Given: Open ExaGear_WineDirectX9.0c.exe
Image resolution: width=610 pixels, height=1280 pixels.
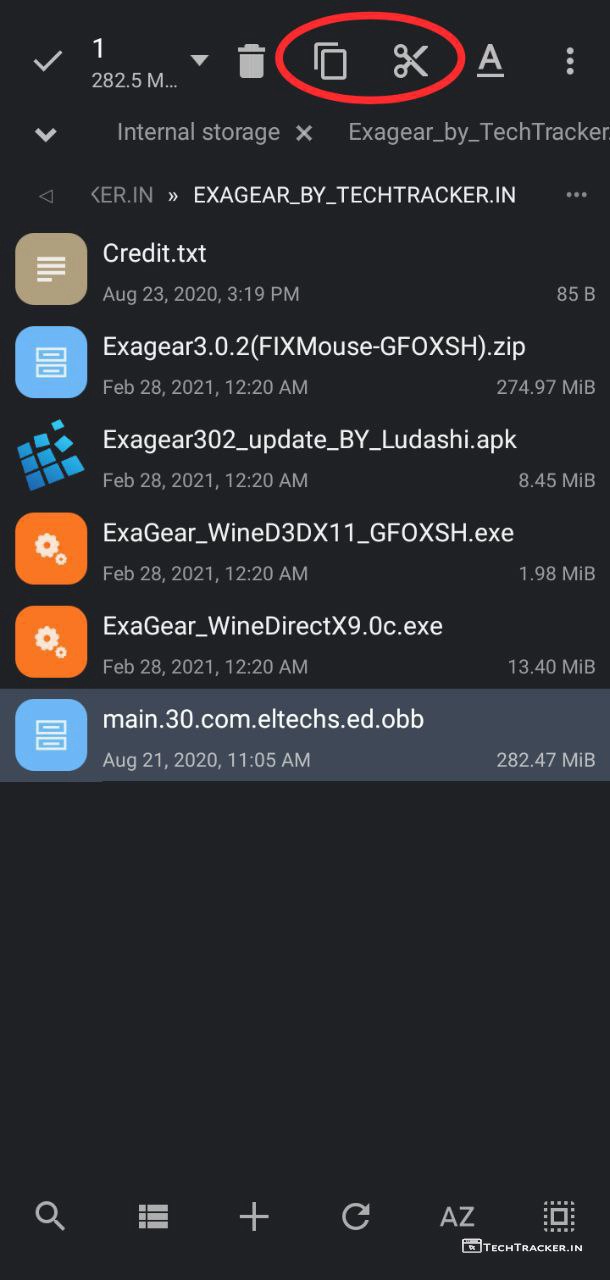Looking at the screenshot, I should (x=272, y=626).
